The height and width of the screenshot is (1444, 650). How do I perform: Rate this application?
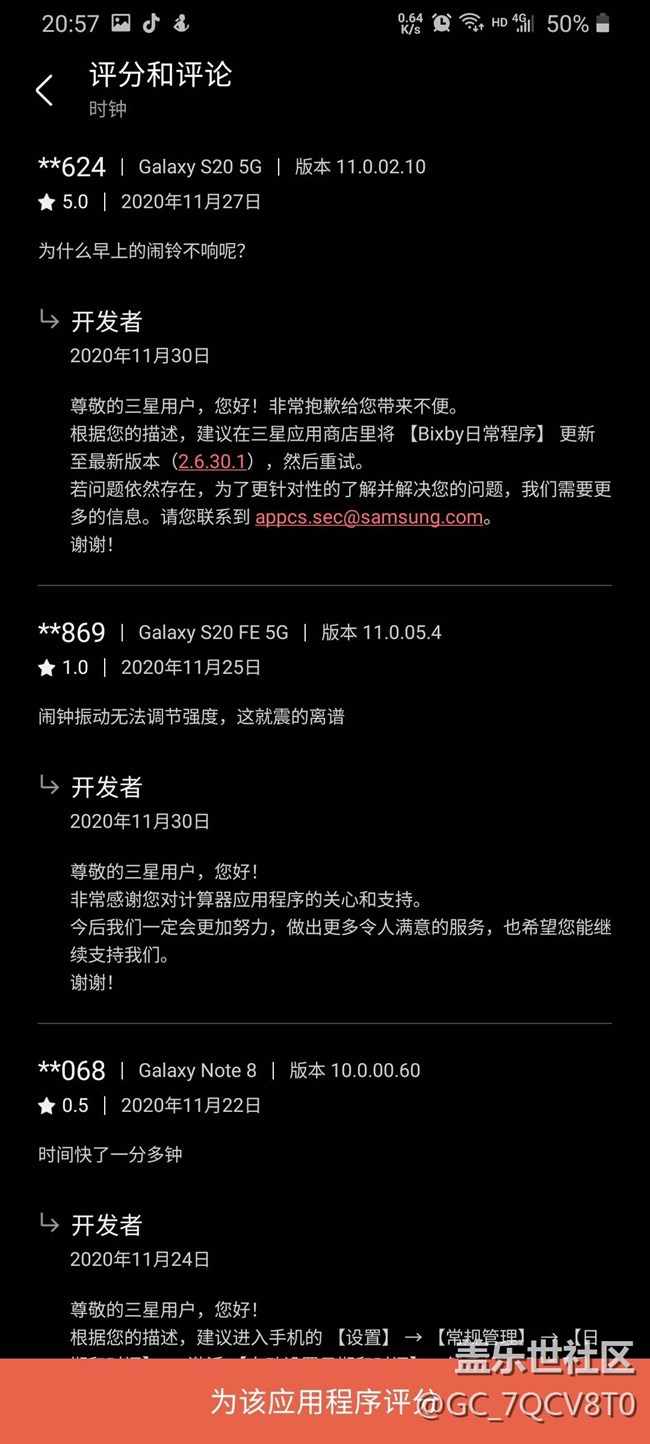pyautogui.click(x=325, y=1401)
